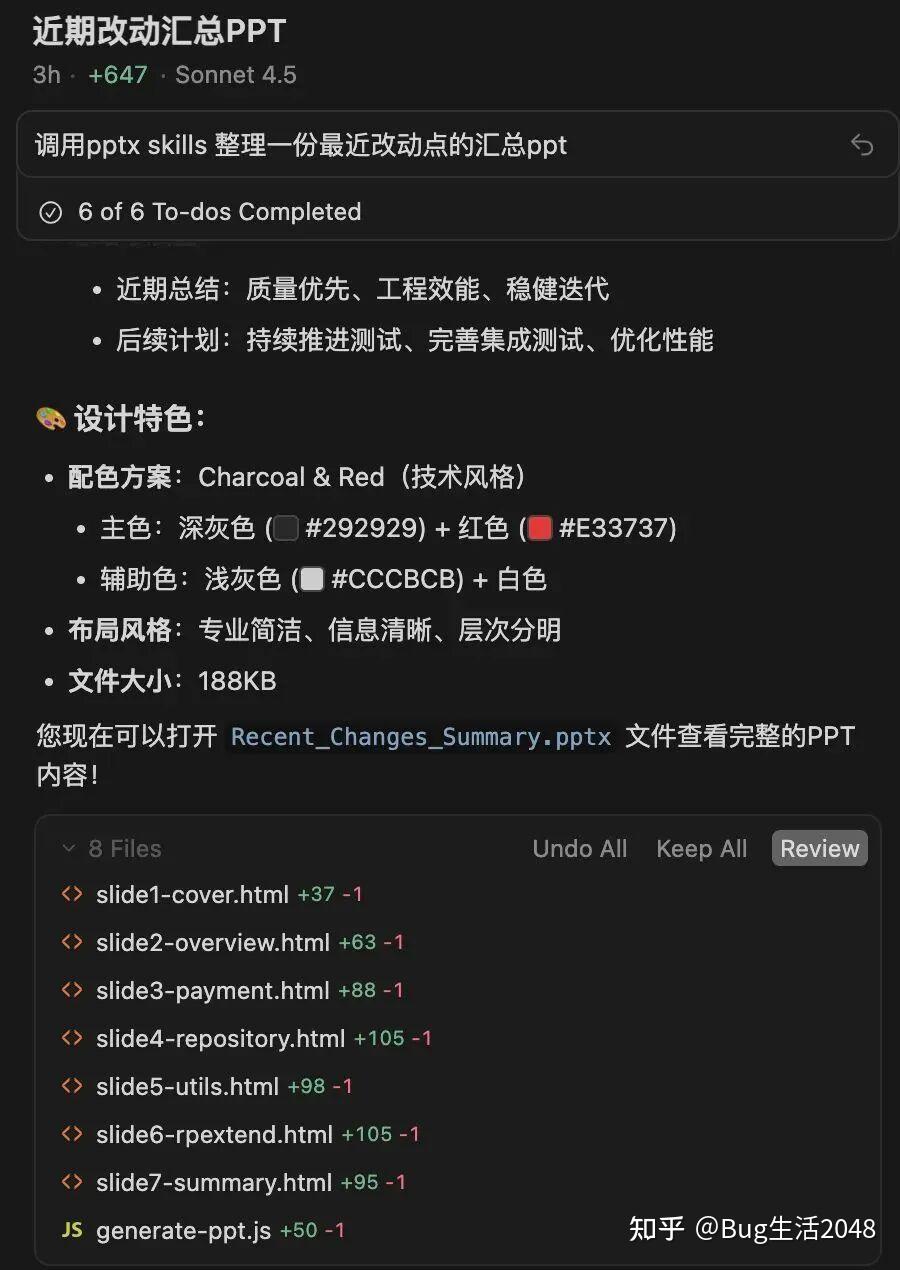Click the code icon for slide4-repository.html
Screen dimensions: 900x1270
point(71,1039)
